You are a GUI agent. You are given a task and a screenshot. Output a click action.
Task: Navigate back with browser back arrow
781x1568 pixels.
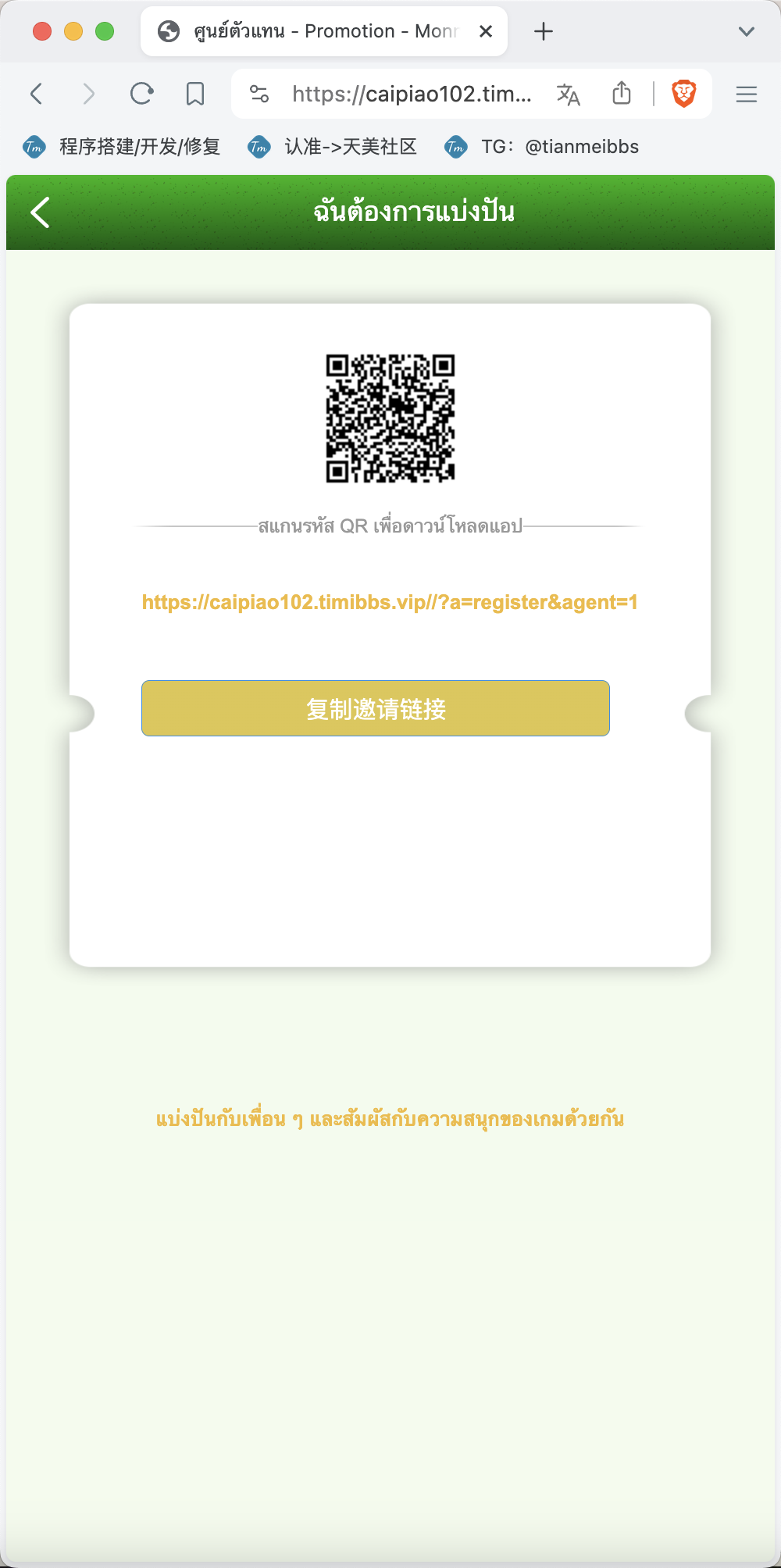point(36,94)
